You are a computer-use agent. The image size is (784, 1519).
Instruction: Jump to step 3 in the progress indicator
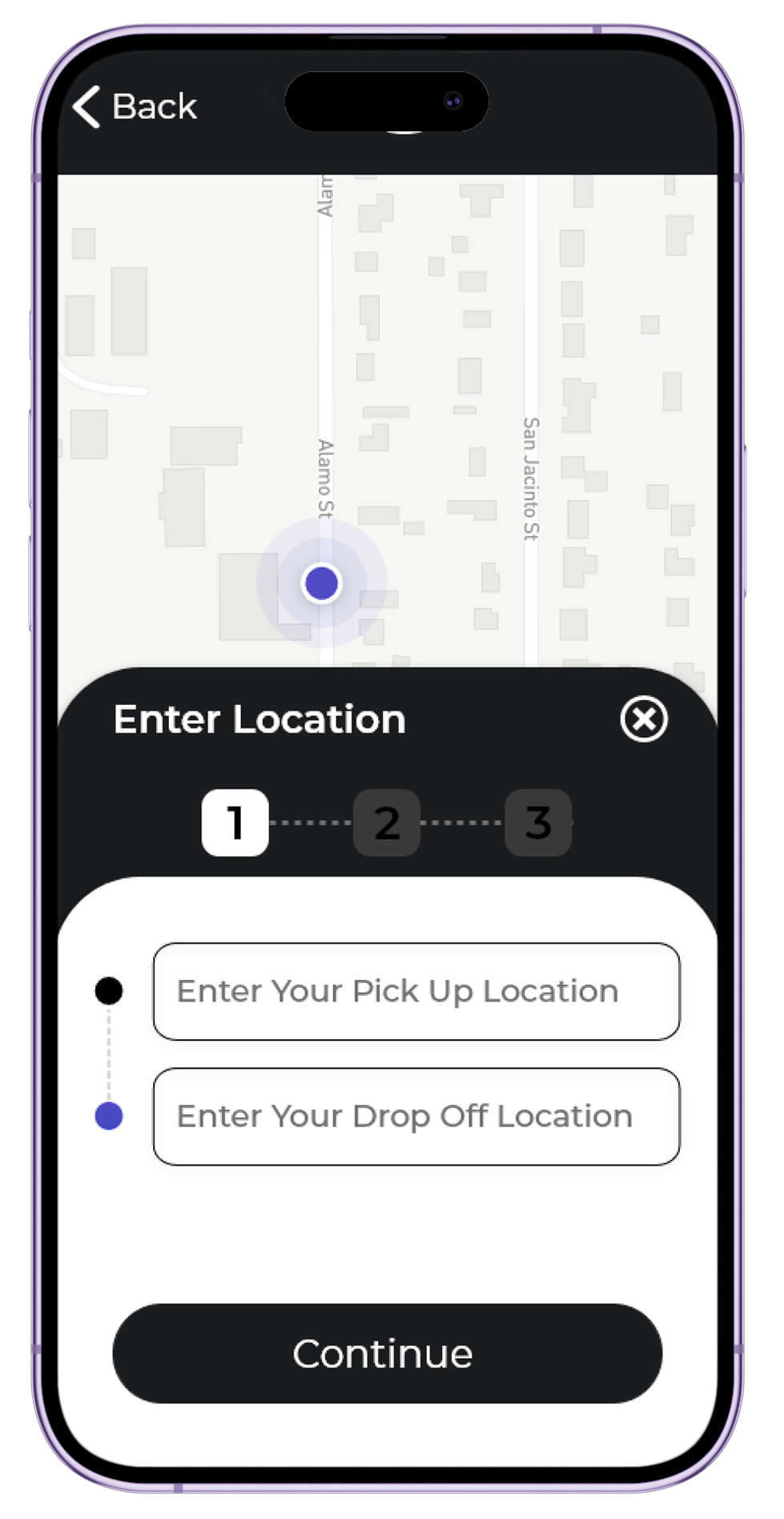[x=538, y=822]
